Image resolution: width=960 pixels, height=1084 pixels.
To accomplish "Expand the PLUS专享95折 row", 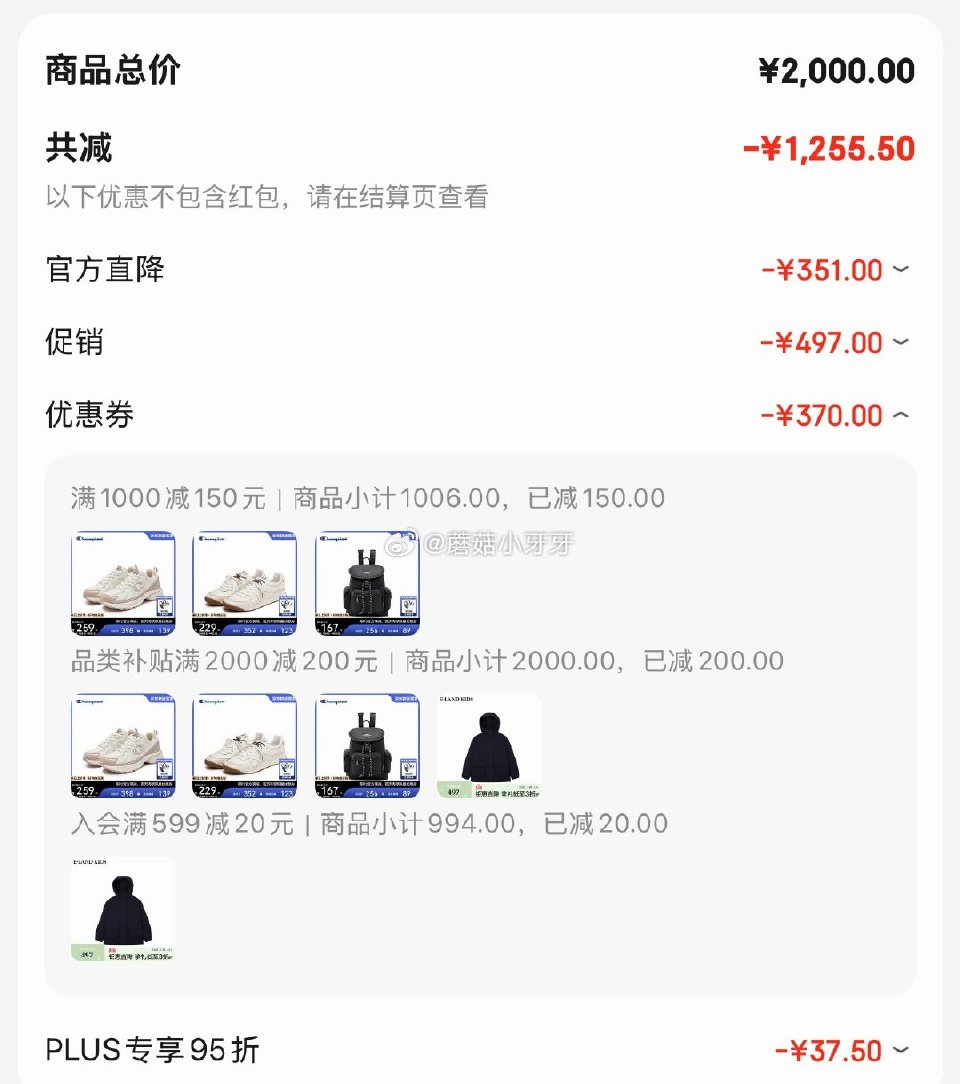I will pyautogui.click(x=901, y=1051).
